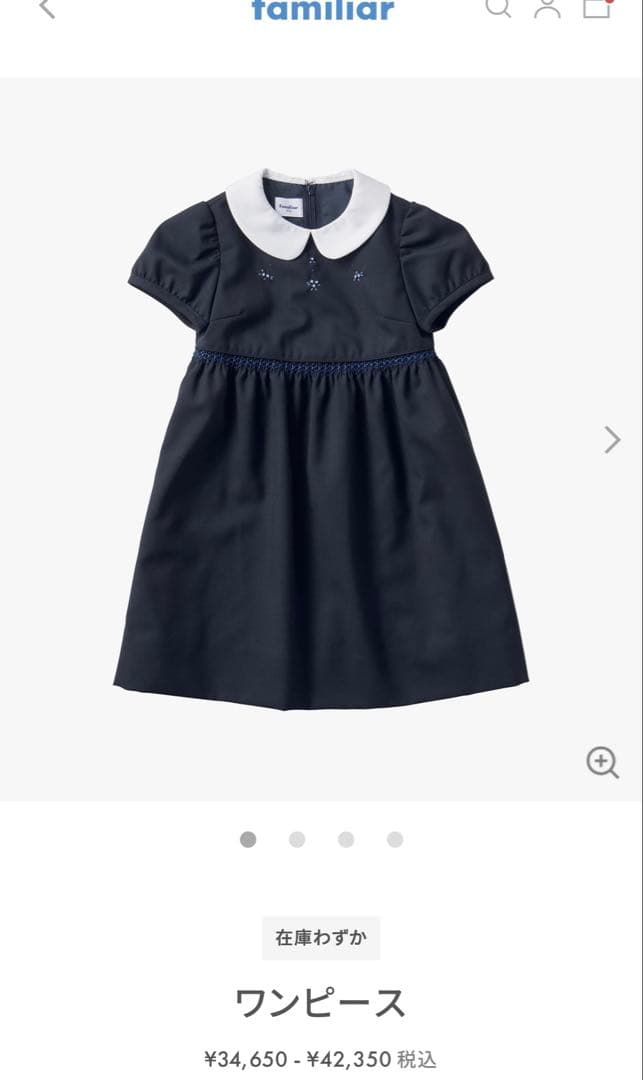Screen dimensions: 643x1080
Task: Open the search icon in the header
Action: [497, 7]
